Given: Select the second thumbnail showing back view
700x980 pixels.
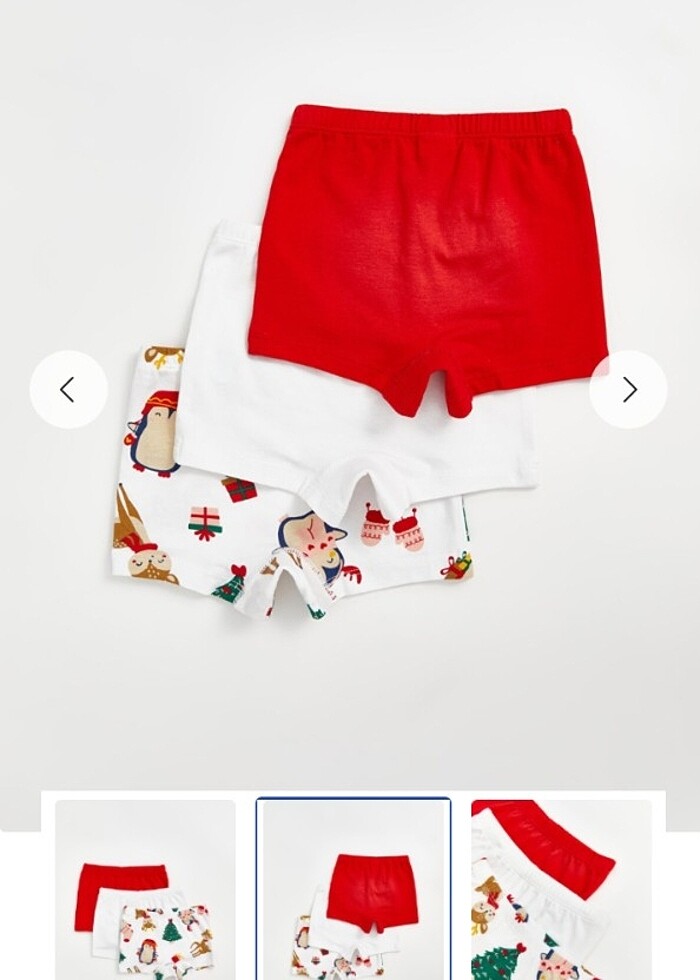Looking at the screenshot, I should pyautogui.click(x=353, y=890).
